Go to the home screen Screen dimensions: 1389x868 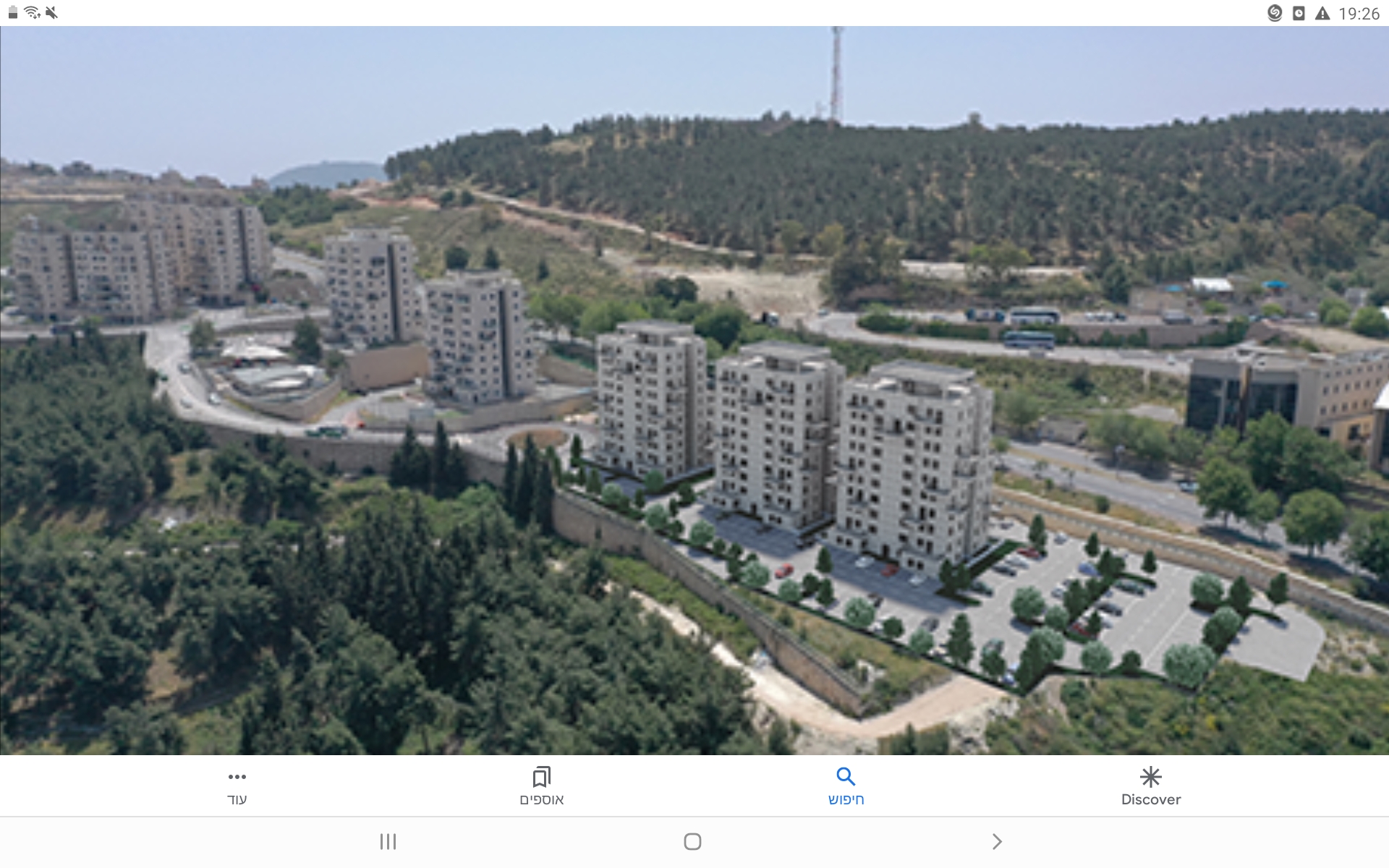tap(692, 841)
